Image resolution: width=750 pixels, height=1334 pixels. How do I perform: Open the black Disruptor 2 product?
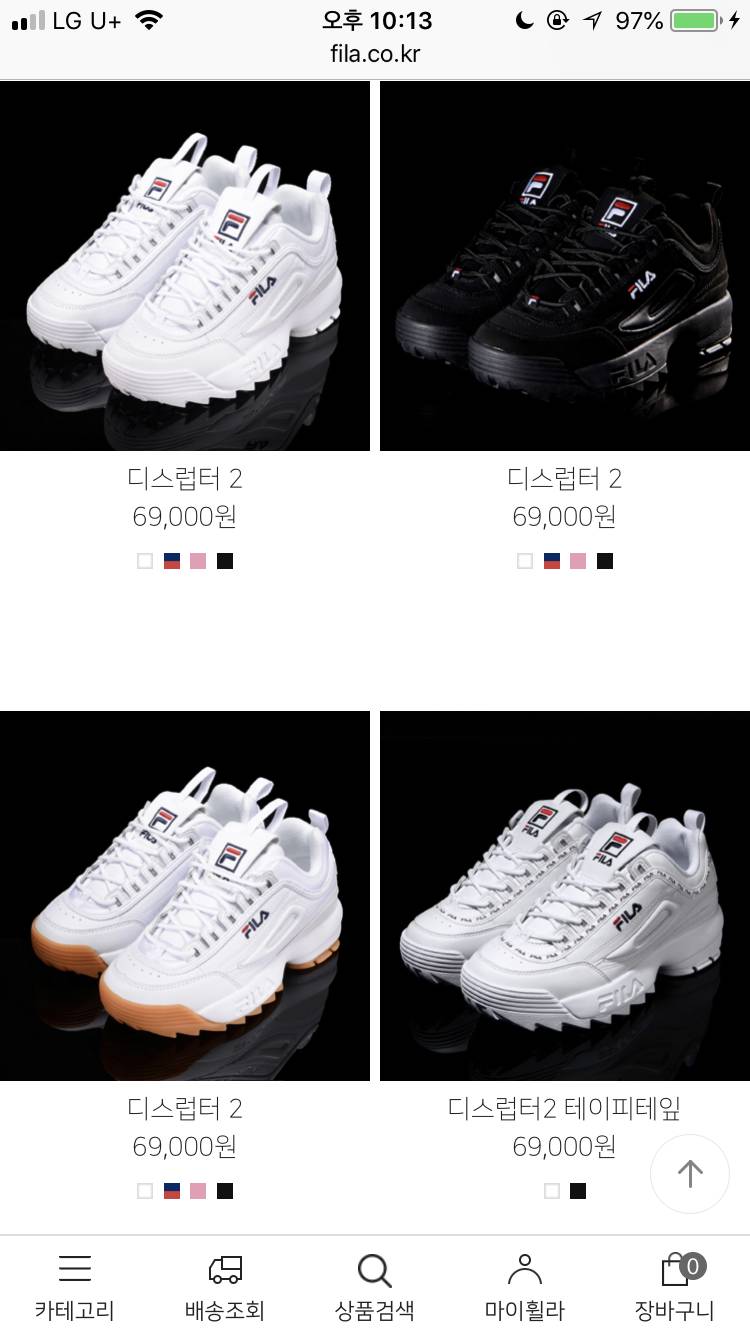click(565, 265)
